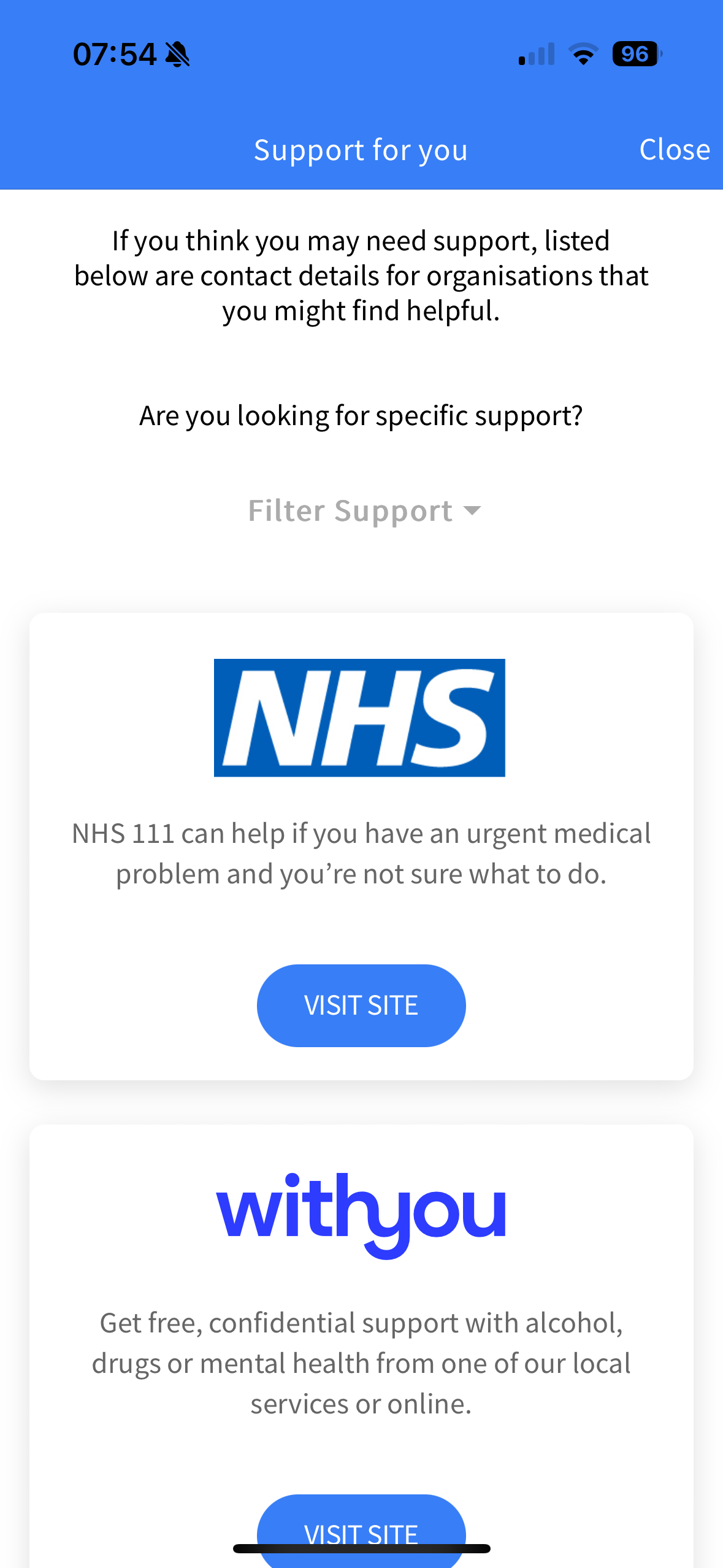Close the Support for you screen

674,150
